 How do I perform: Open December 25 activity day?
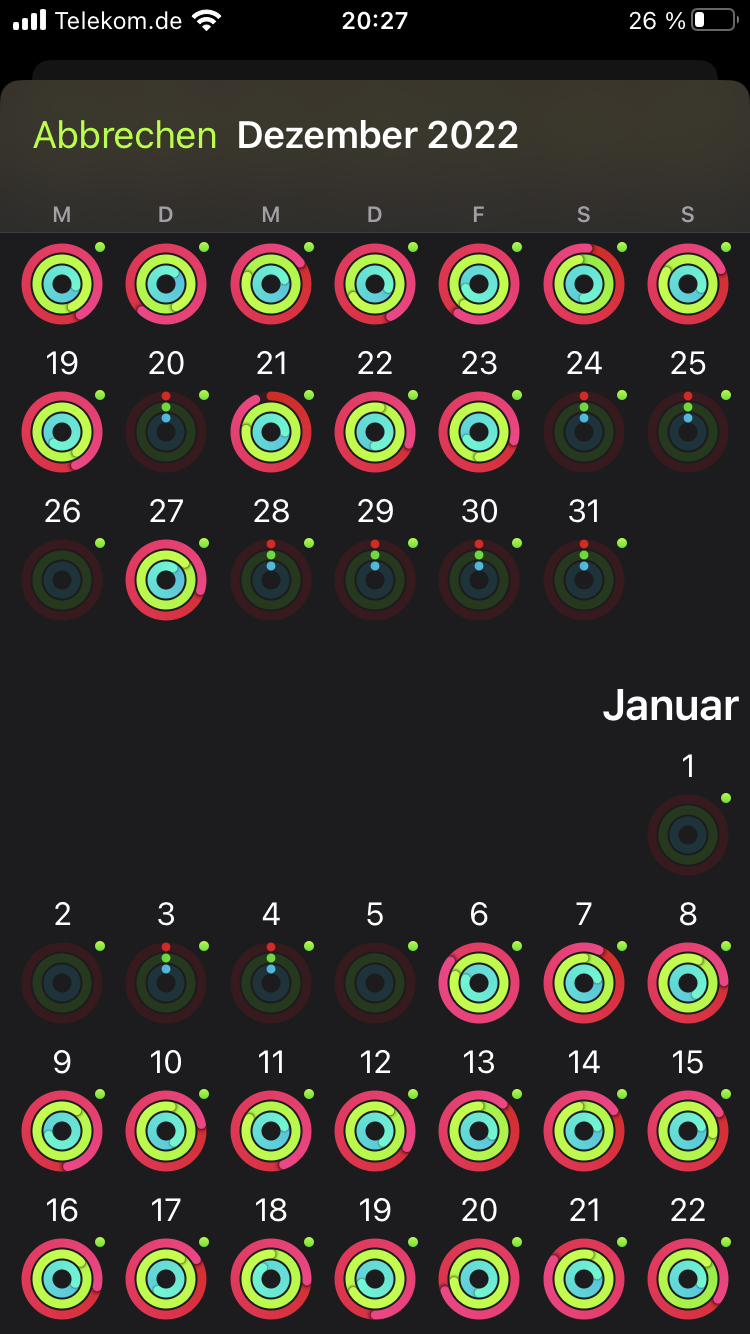coord(688,432)
